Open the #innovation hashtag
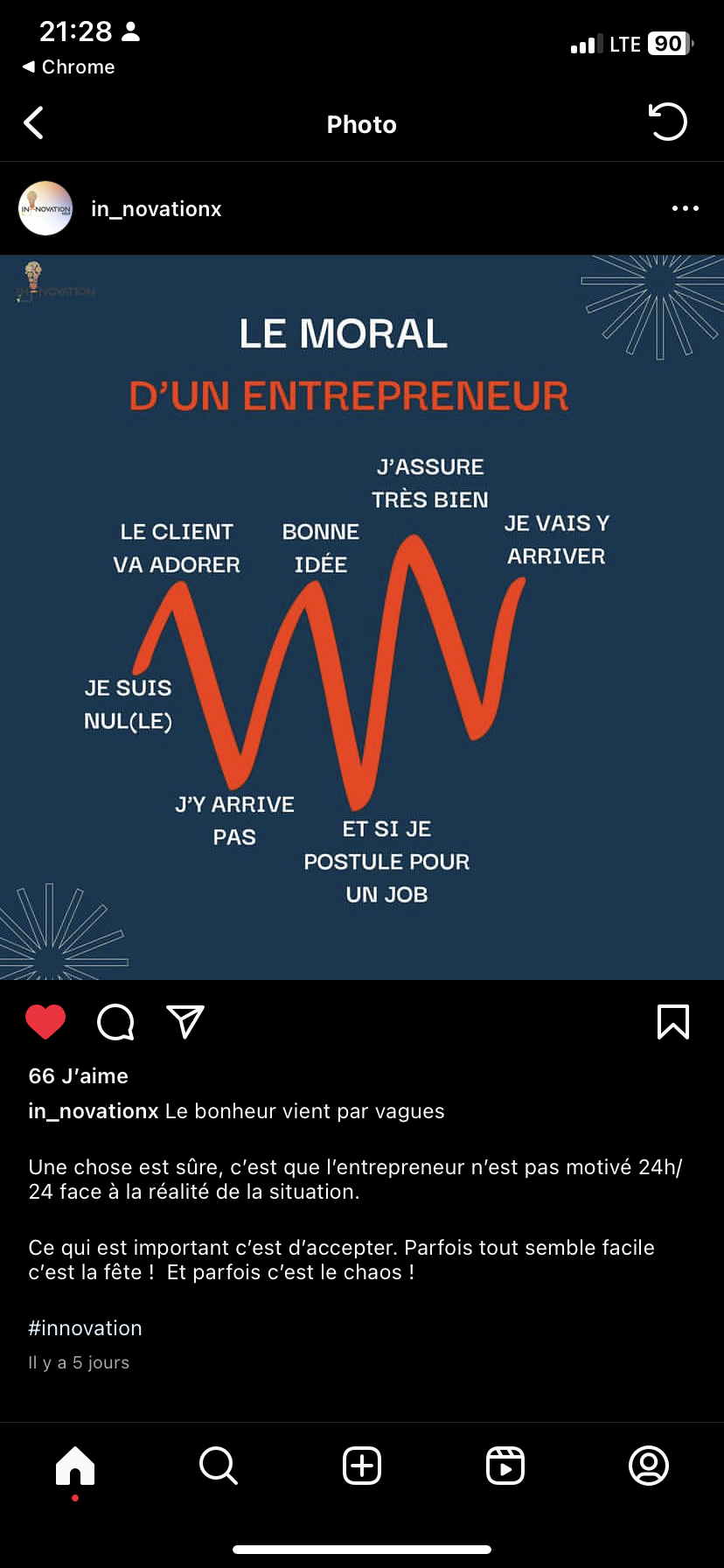This screenshot has width=724, height=1568. pos(85,1328)
